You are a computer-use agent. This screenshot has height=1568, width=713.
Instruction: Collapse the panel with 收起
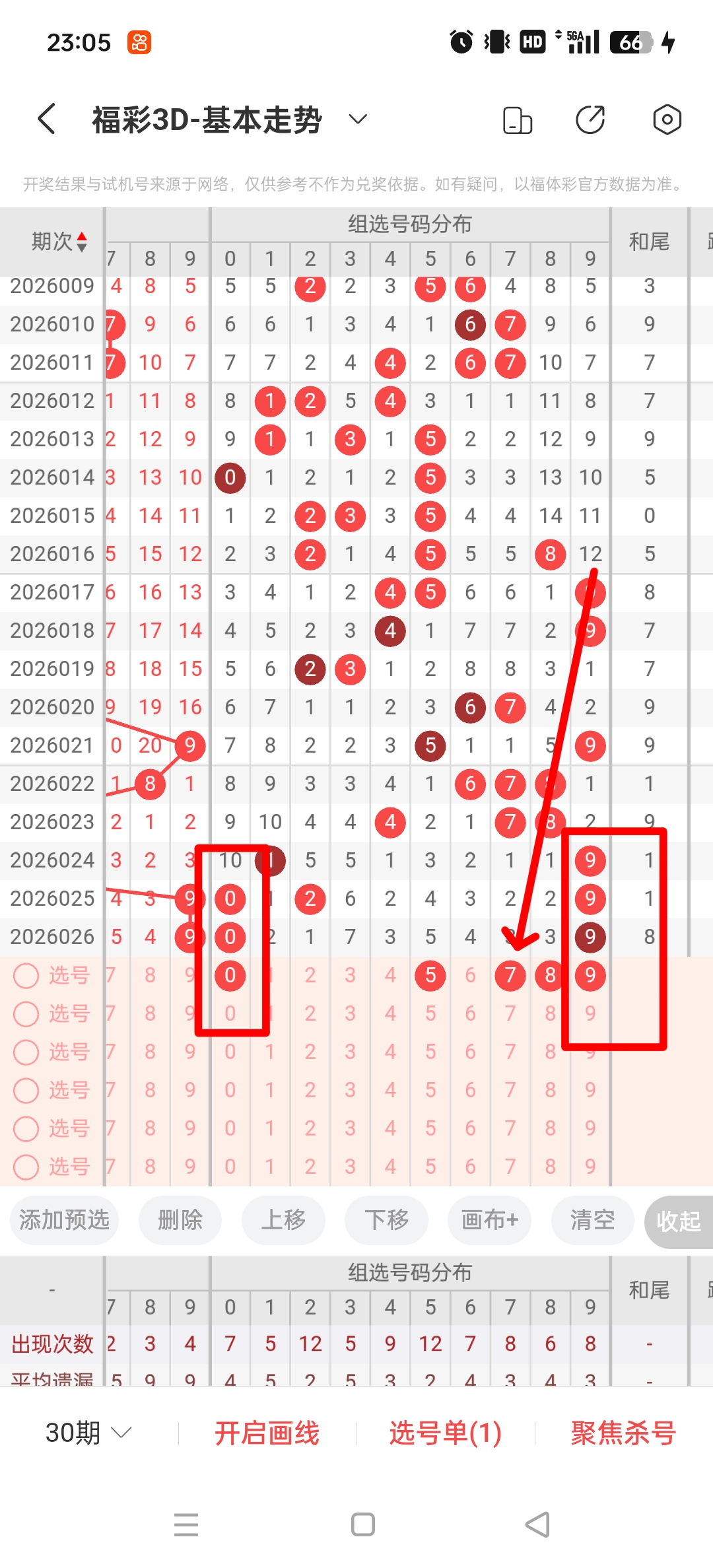[678, 1221]
